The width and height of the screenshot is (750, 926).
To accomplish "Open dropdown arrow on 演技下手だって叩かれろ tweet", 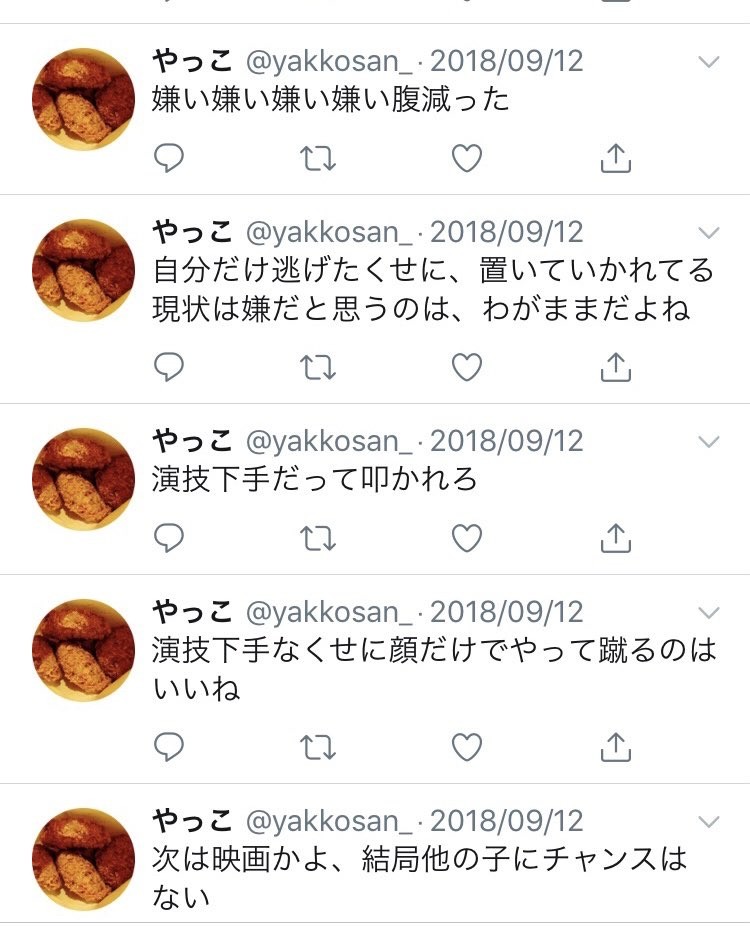I will point(708,442).
